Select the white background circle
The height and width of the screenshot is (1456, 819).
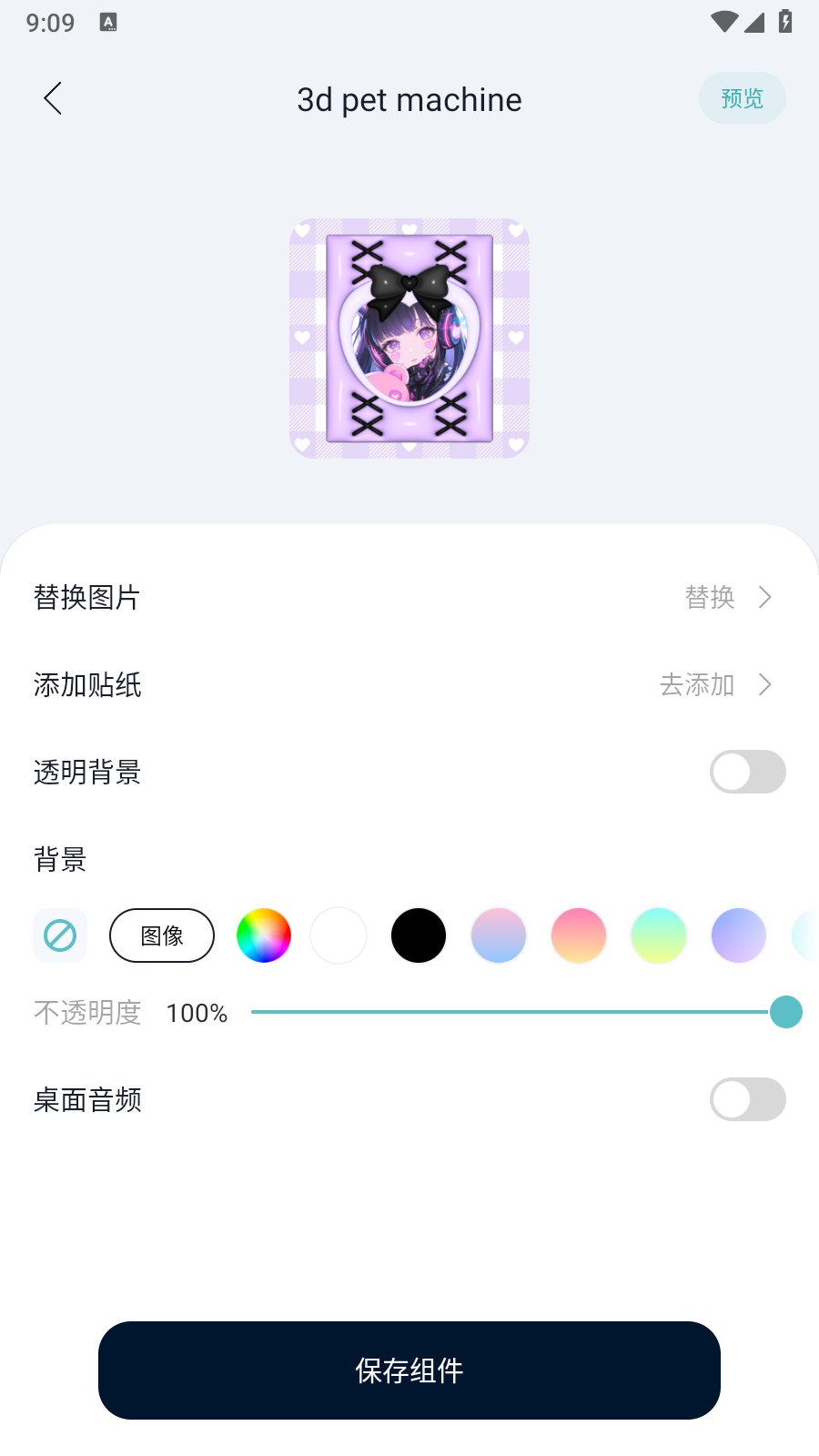tap(339, 935)
